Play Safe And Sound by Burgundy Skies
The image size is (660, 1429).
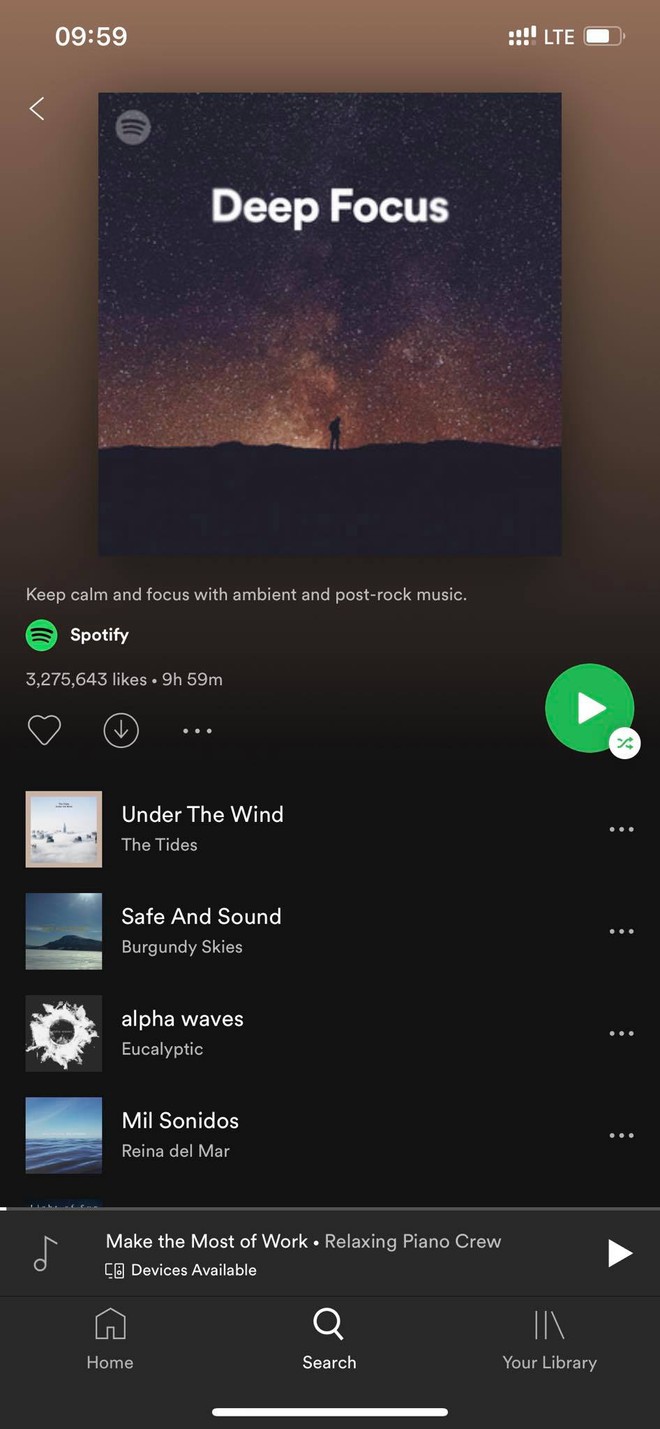tap(202, 930)
